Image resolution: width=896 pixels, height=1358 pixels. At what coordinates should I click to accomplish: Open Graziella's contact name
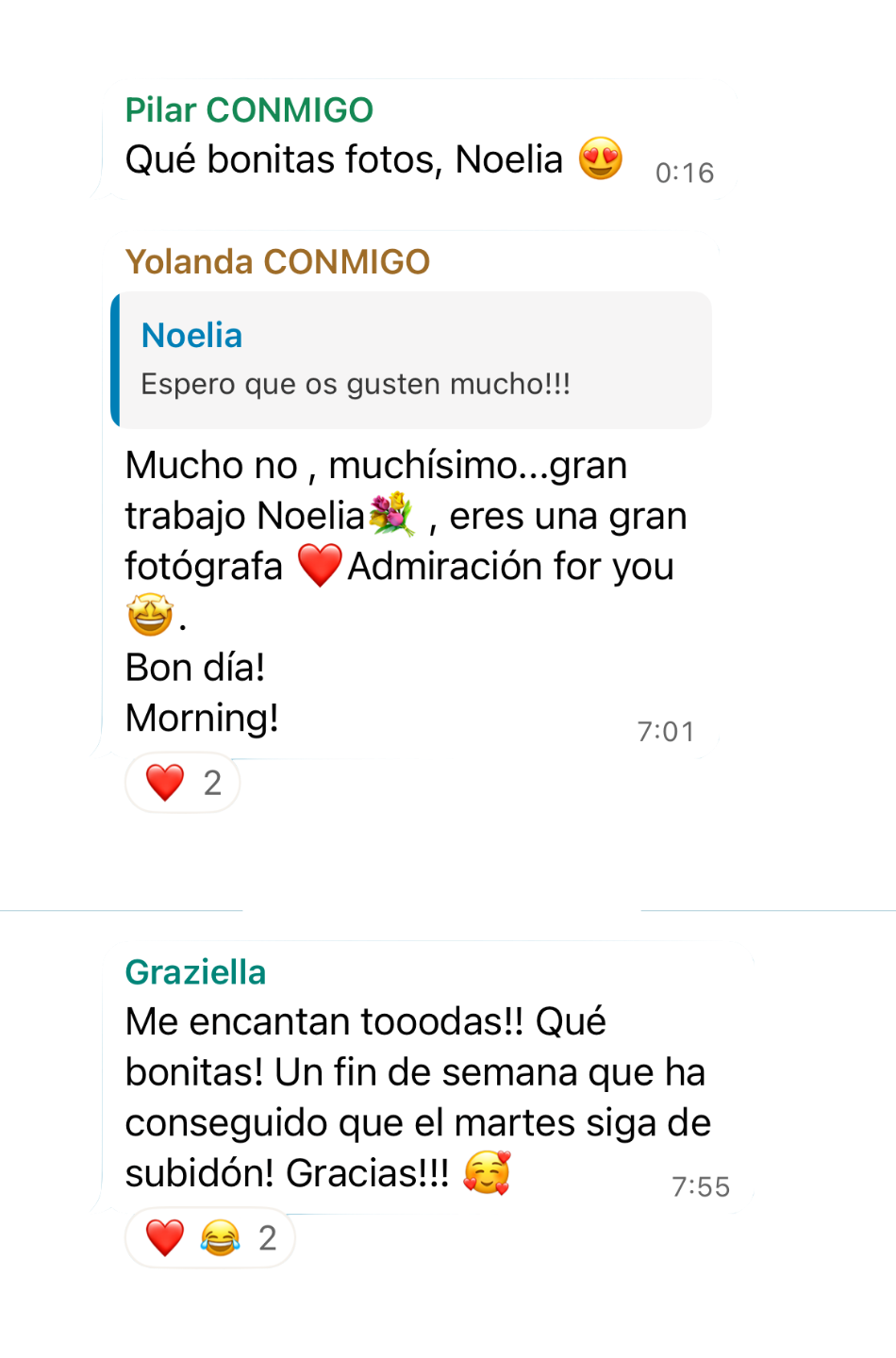(x=195, y=972)
